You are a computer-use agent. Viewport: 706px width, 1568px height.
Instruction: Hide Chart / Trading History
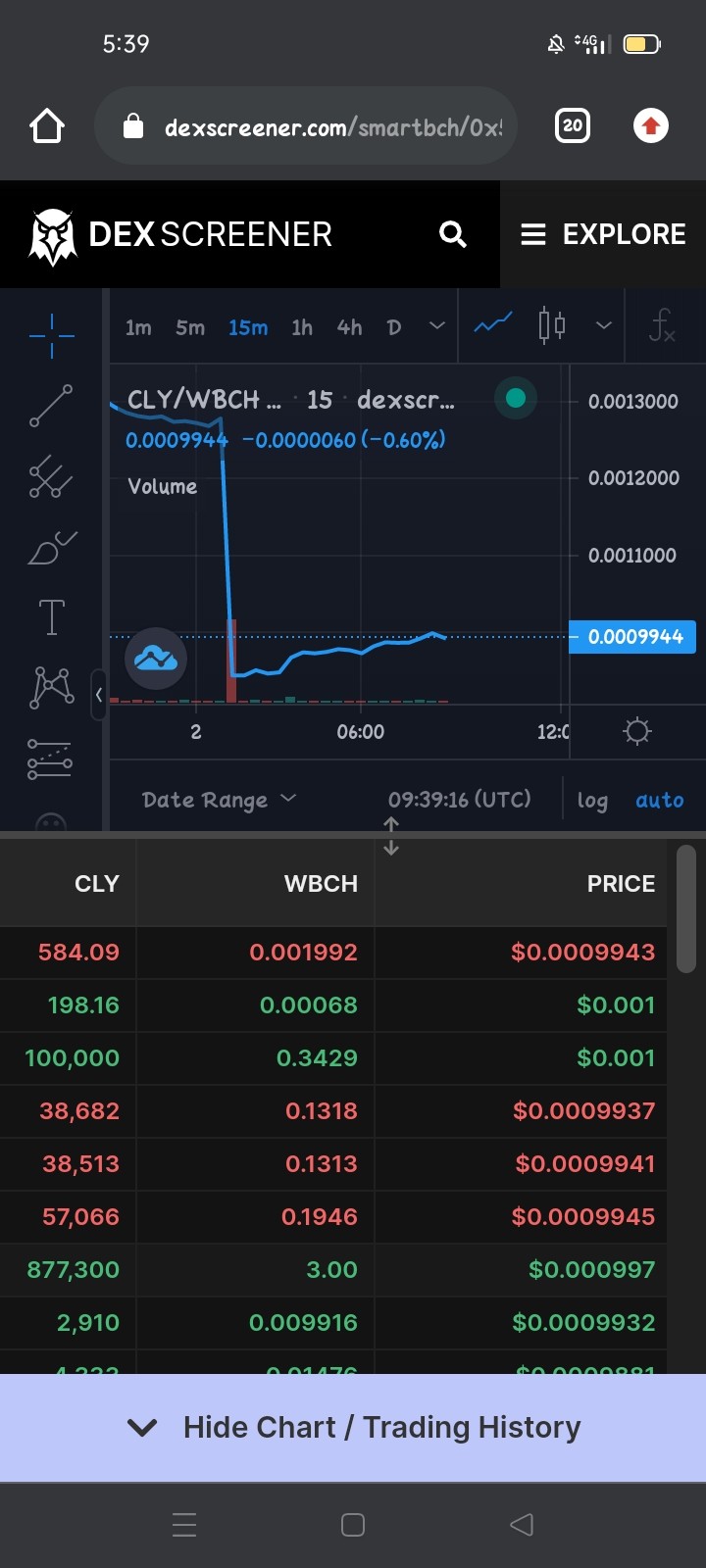(x=353, y=1427)
